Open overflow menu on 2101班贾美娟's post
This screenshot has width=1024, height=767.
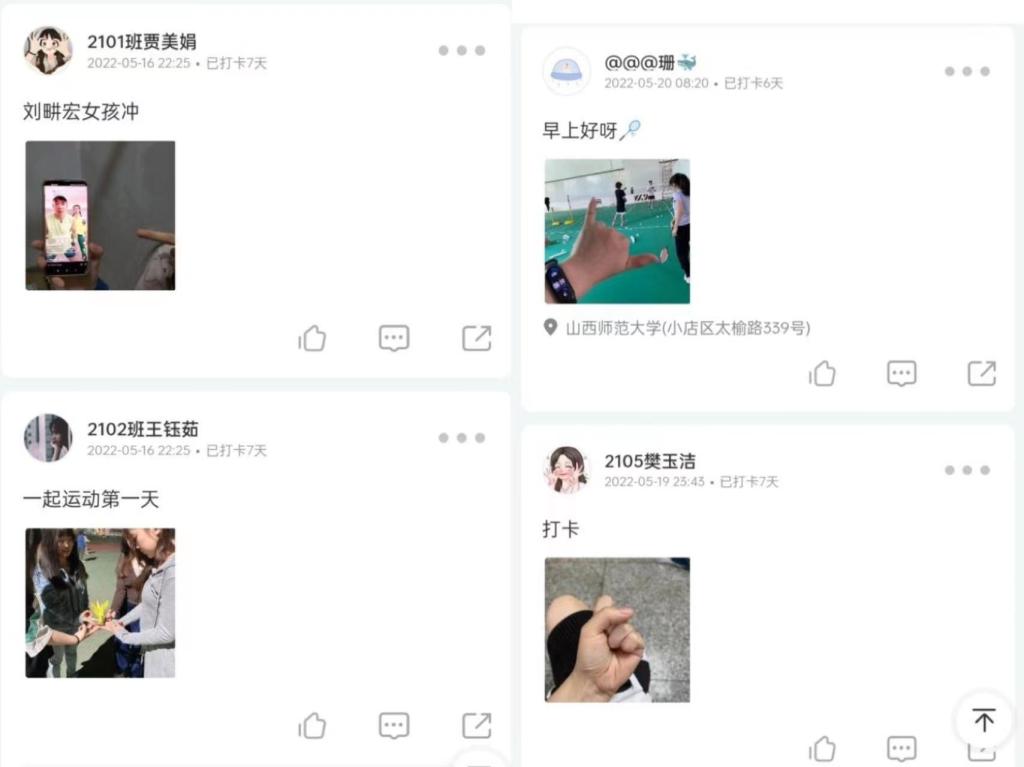[x=461, y=50]
